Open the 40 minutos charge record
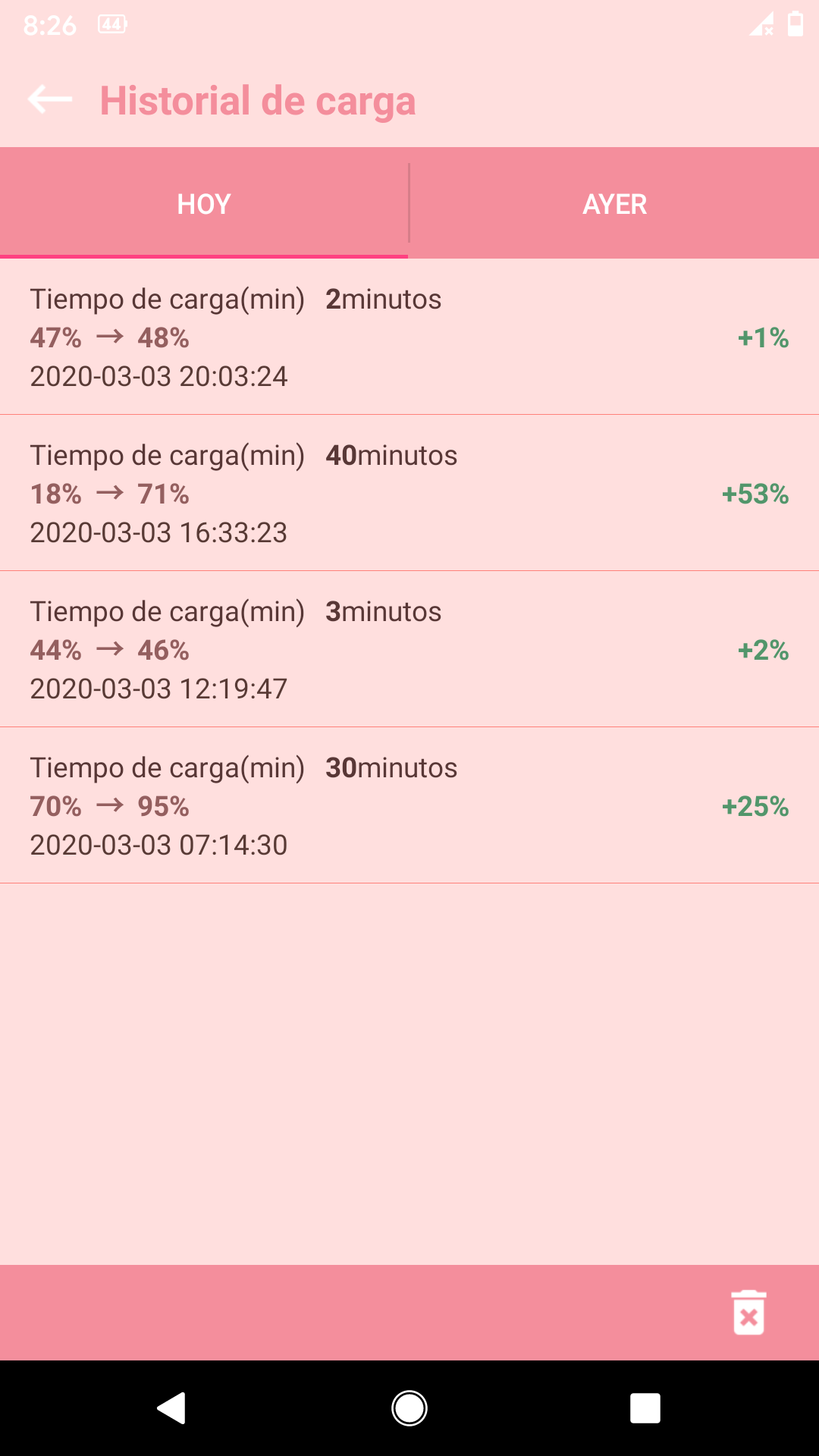 [x=409, y=493]
